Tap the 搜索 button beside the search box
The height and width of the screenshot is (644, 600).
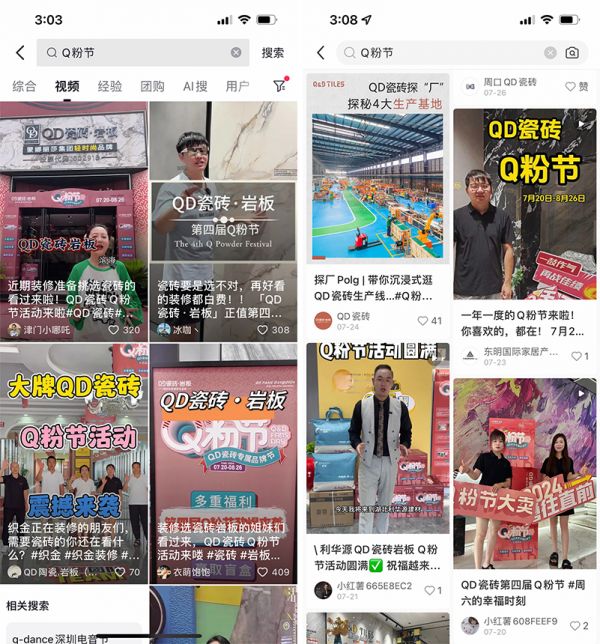click(x=272, y=53)
